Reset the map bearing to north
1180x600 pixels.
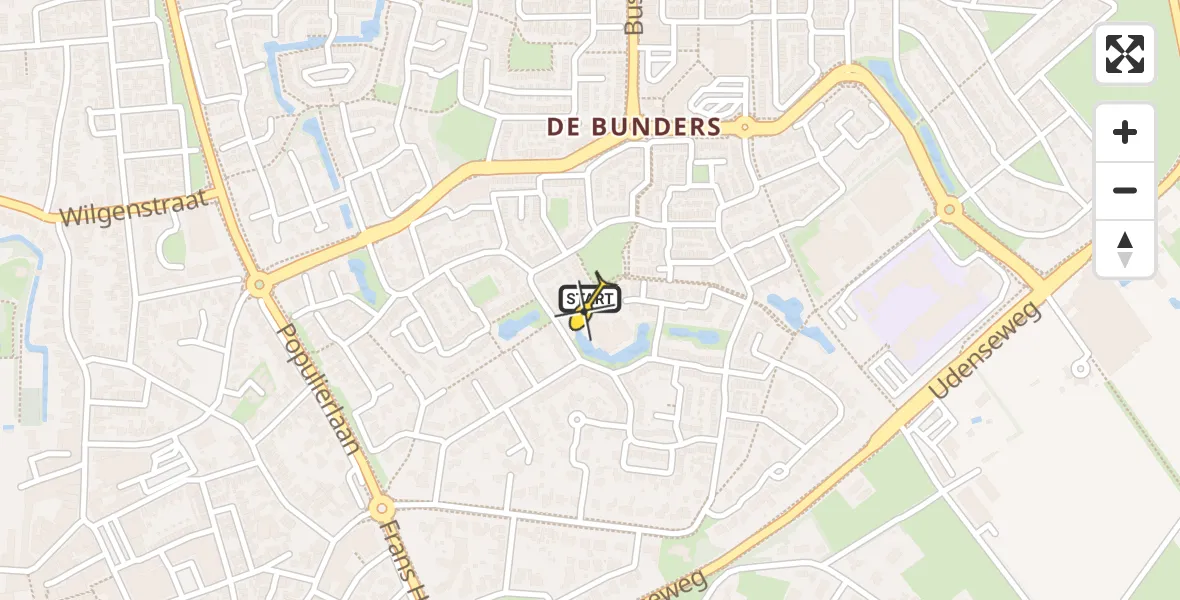click(x=1125, y=249)
